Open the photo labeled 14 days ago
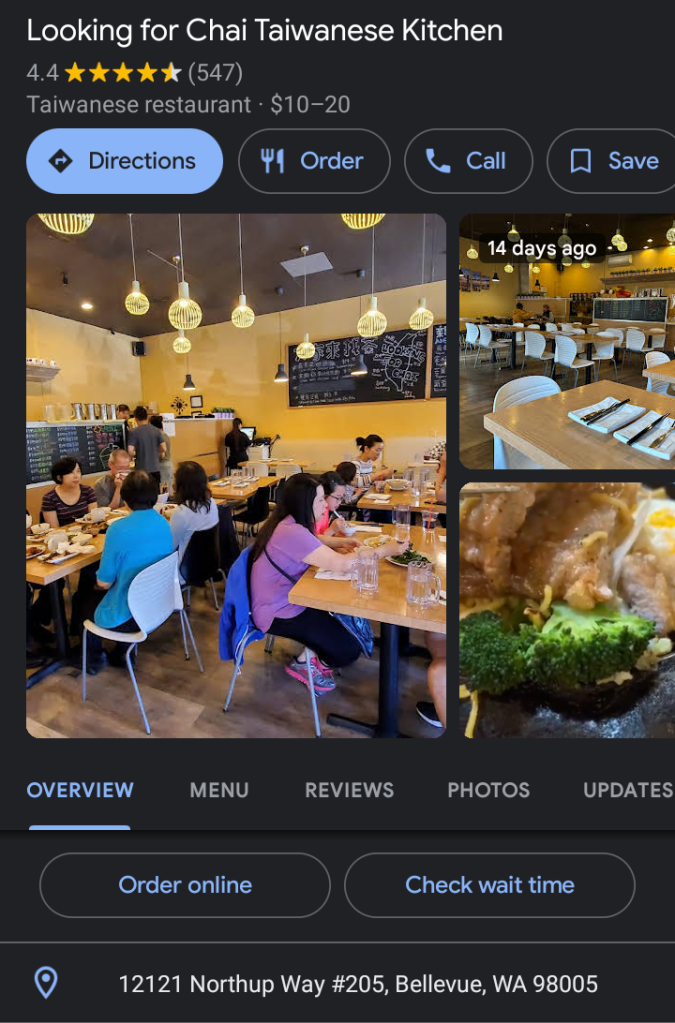Screen dimensions: 675x1023 point(567,340)
